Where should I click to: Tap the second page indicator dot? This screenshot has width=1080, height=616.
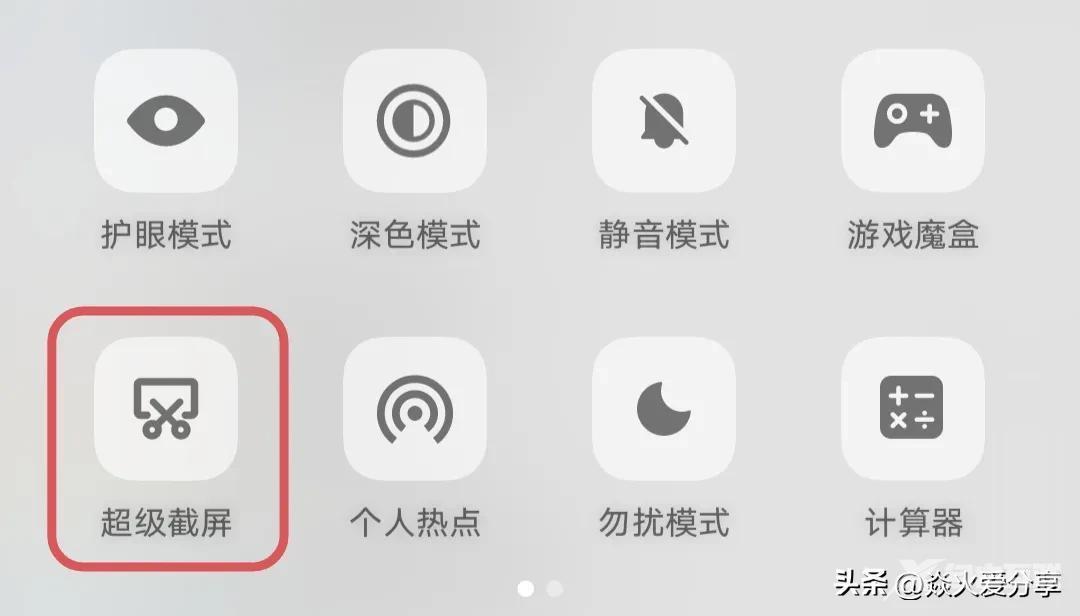(555, 588)
